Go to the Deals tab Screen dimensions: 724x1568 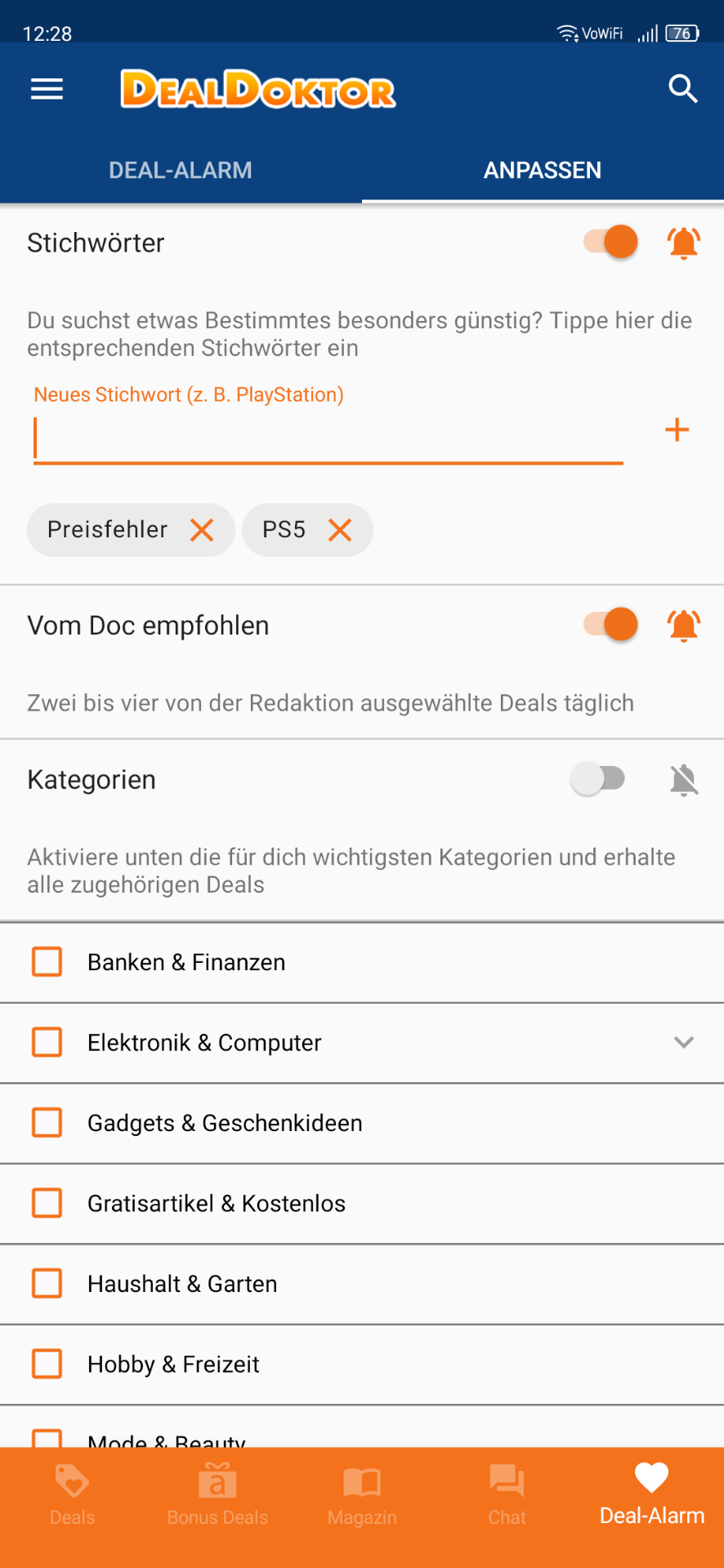click(72, 1494)
